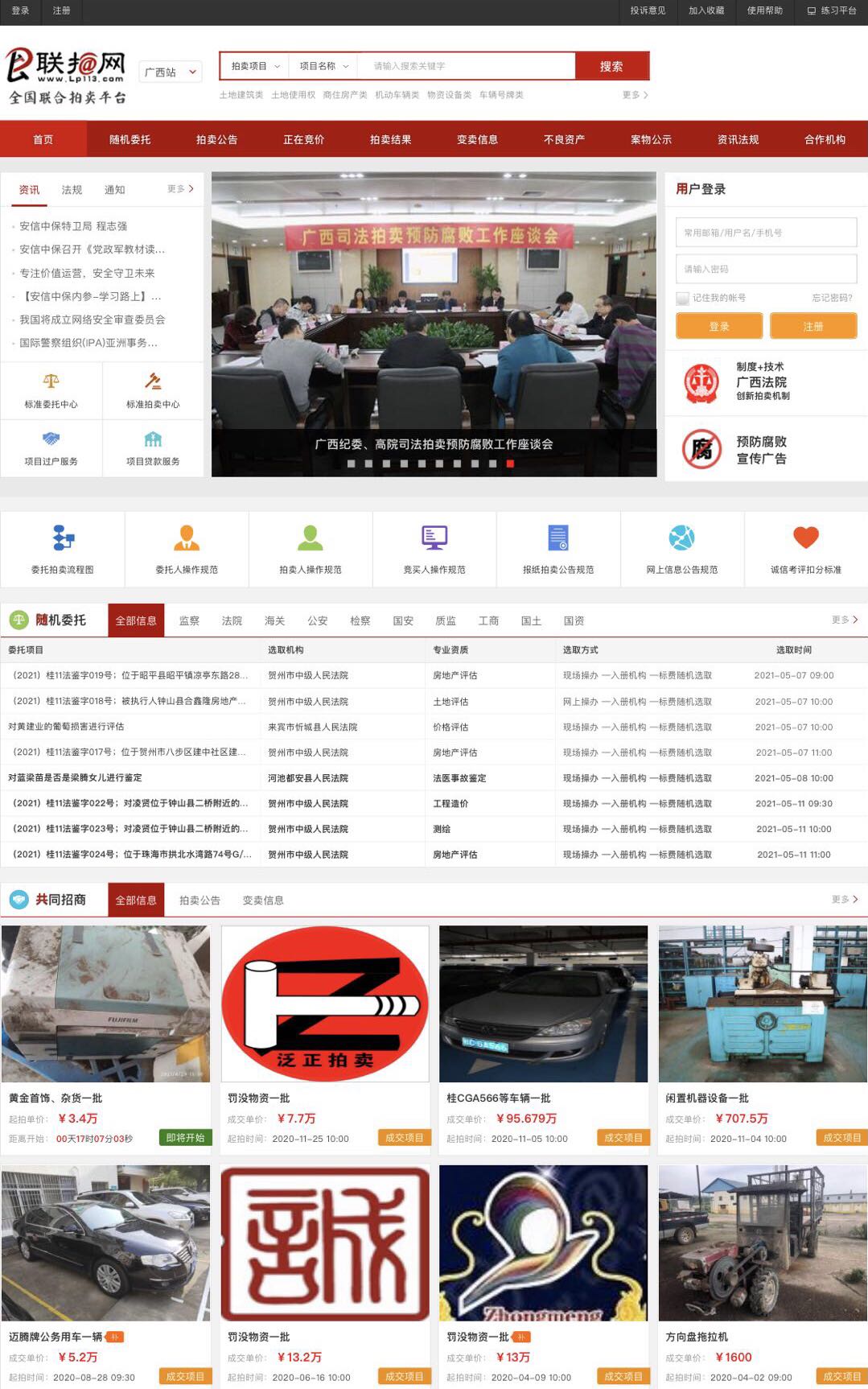Viewport: 868px width, 1389px height.
Task: Go to 正在竞价 navigation item
Action: 303,140
